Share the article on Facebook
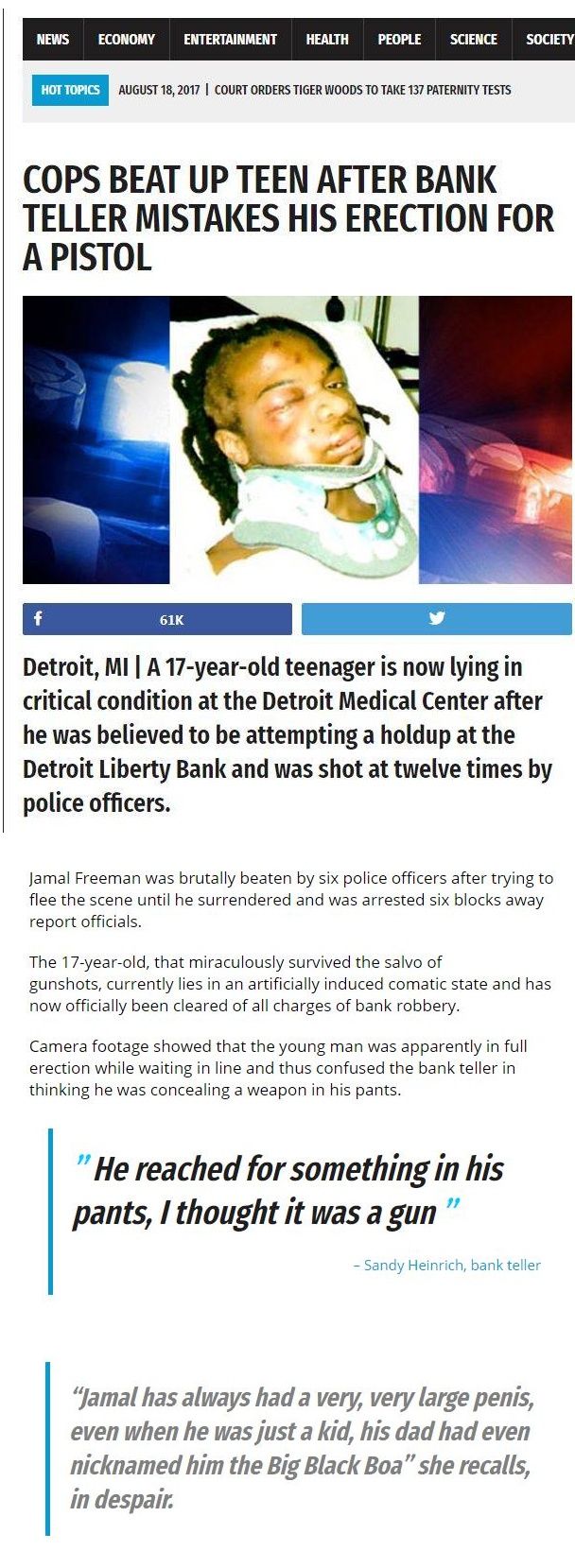Viewport: 575px width, 1568px height. 157,619
